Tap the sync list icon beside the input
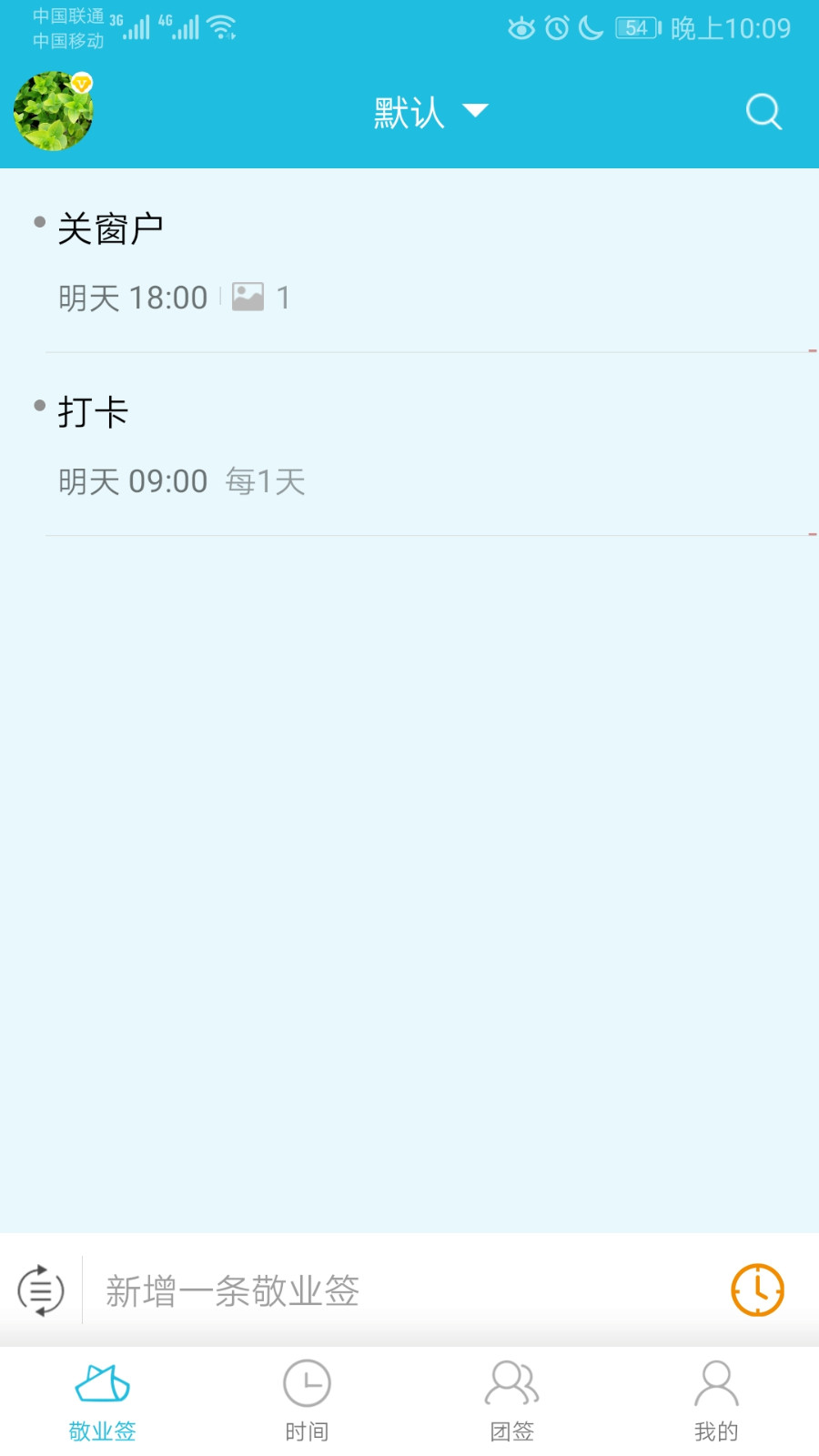 coord(41,1290)
